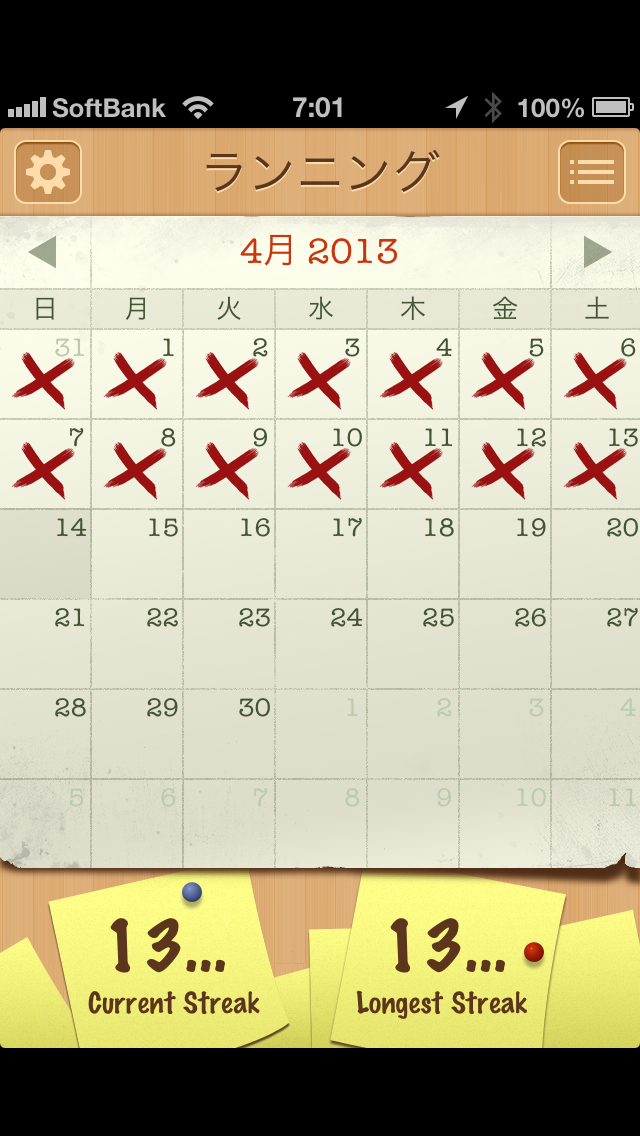Mark April 22 as done
The image size is (640, 1136).
point(137,644)
